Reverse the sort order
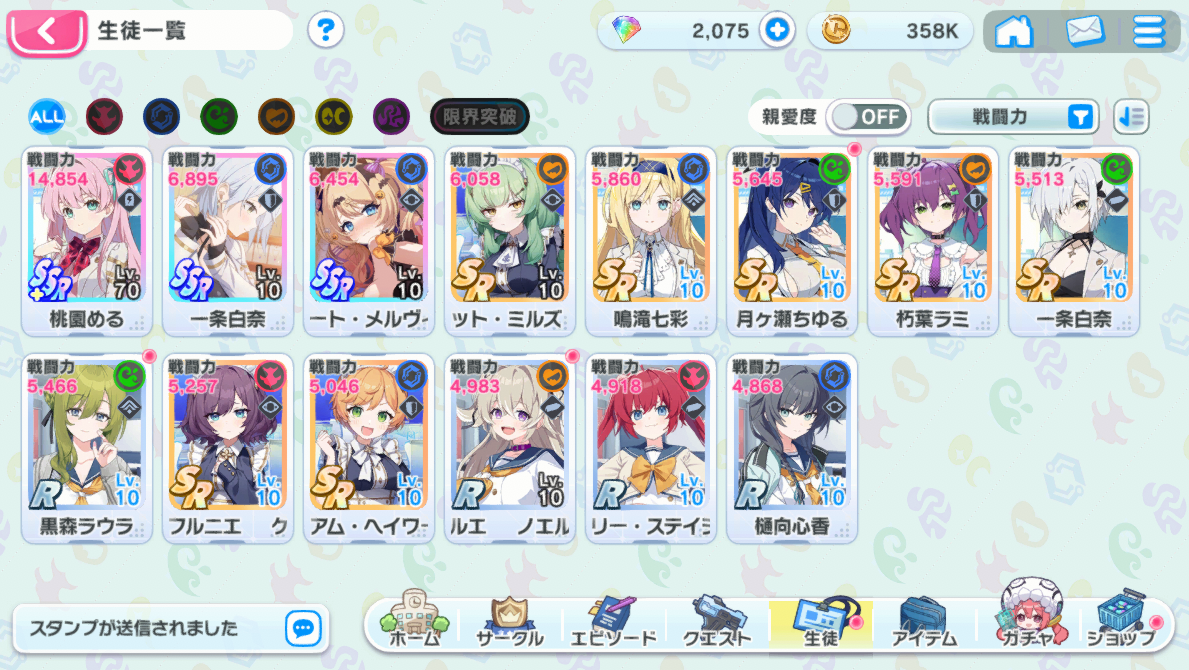 (1131, 117)
